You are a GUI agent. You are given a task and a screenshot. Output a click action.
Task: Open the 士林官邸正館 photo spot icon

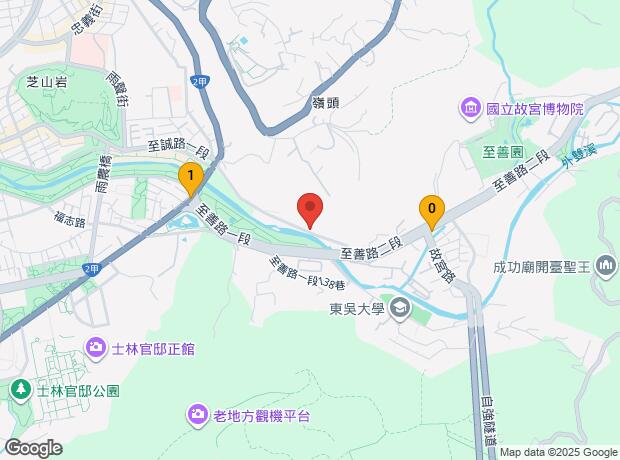[x=96, y=349]
